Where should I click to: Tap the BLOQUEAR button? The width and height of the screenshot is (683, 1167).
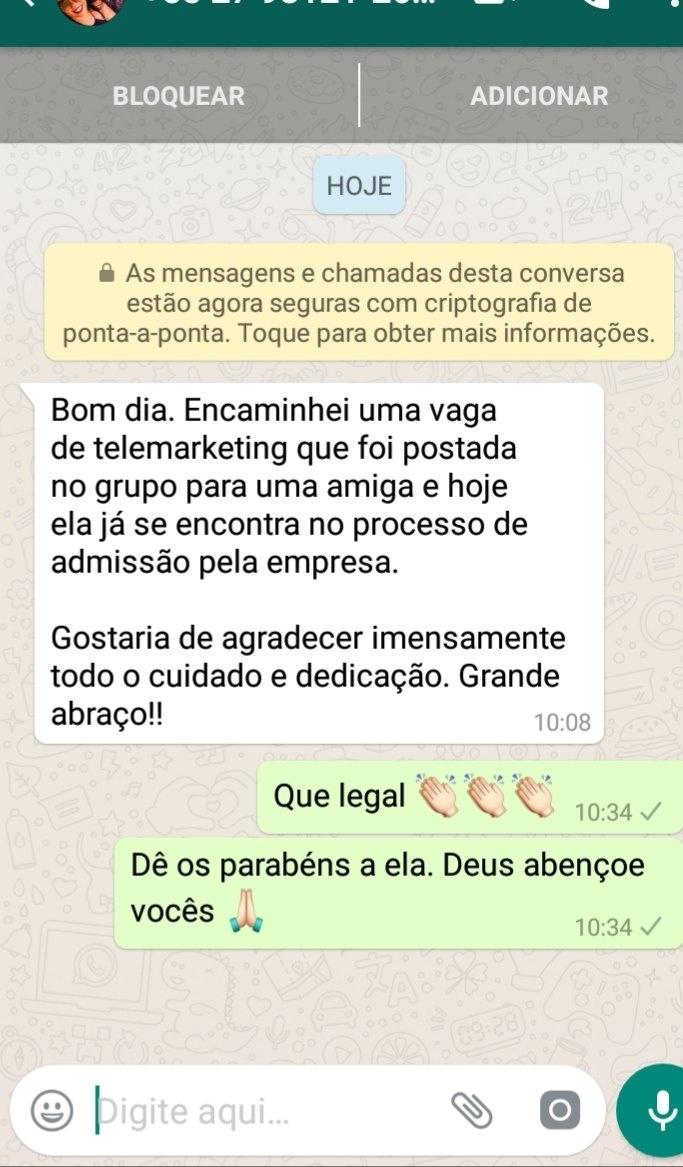coord(178,96)
